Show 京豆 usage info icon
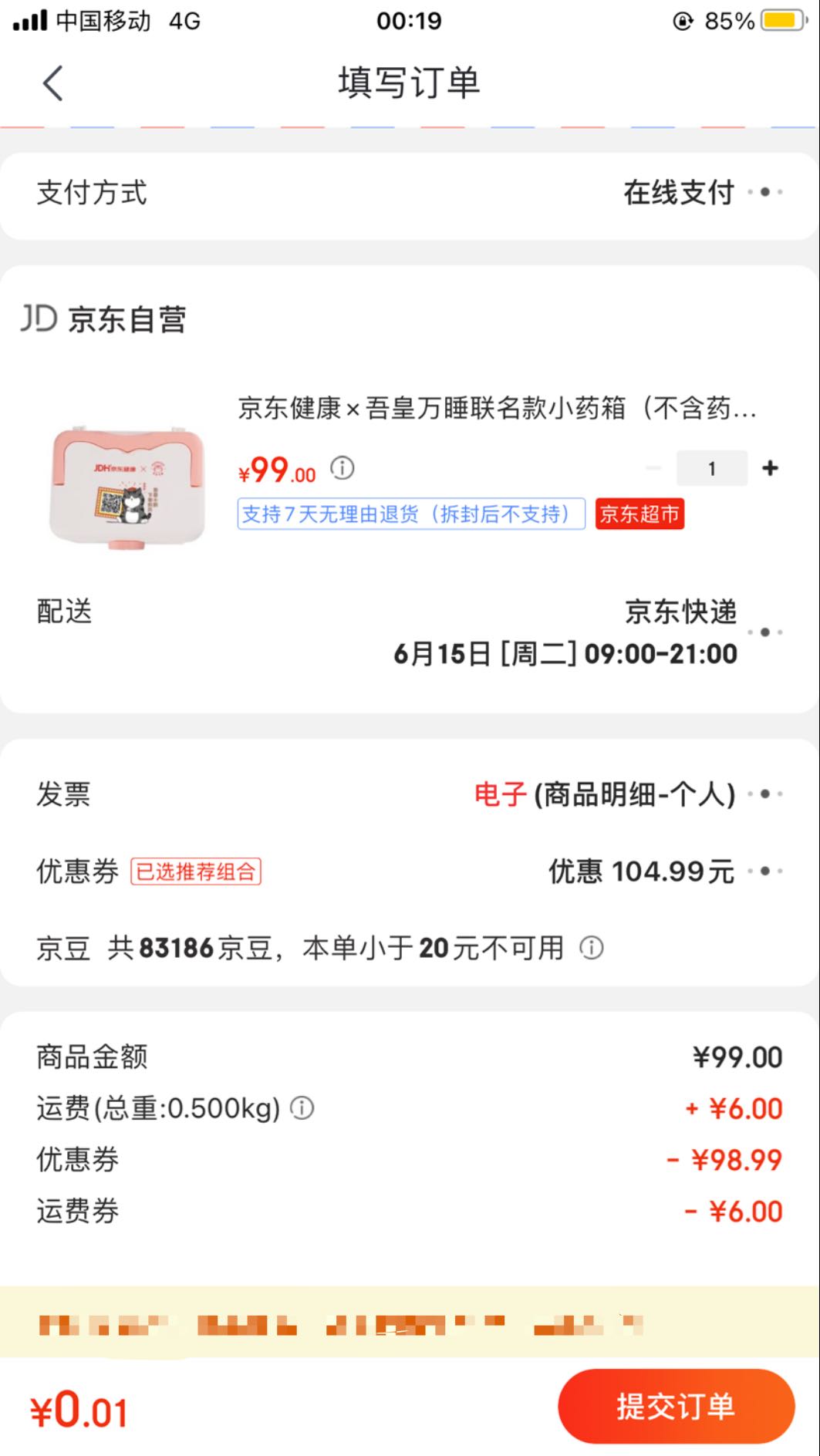 [x=592, y=948]
